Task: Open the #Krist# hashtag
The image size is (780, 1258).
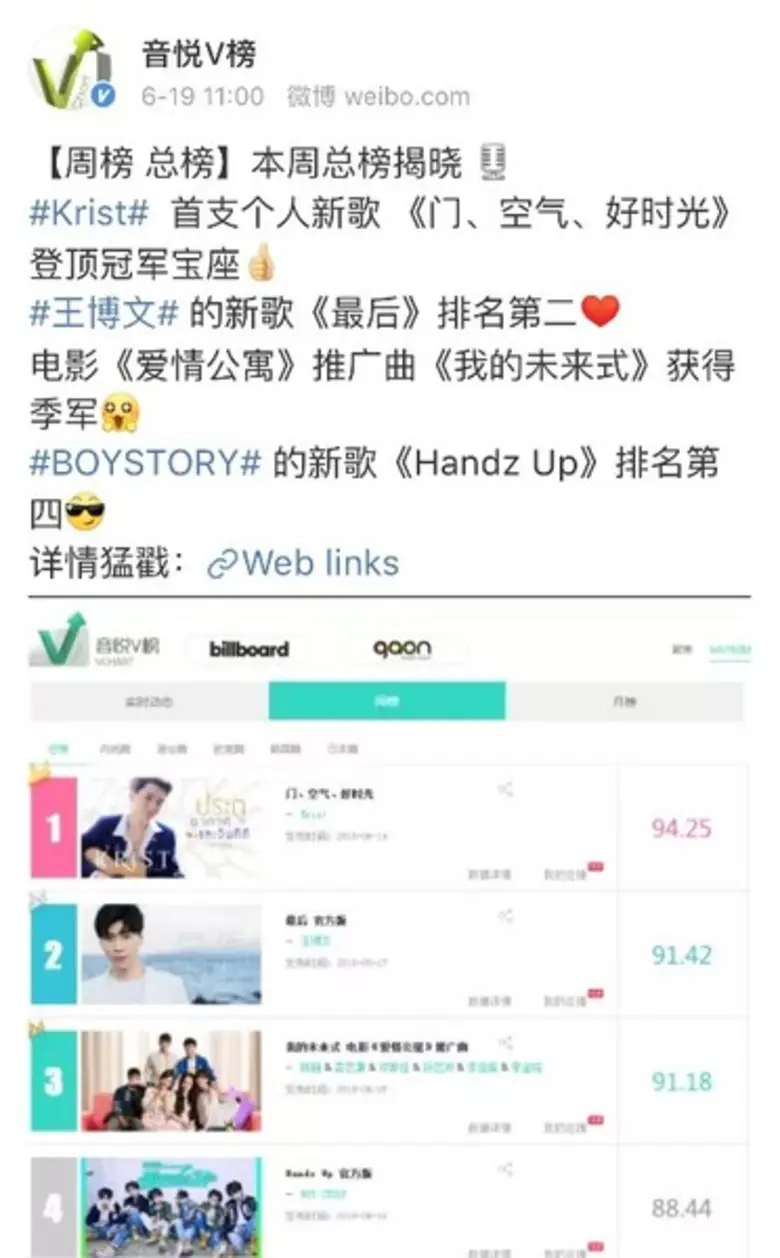Action: [90, 212]
